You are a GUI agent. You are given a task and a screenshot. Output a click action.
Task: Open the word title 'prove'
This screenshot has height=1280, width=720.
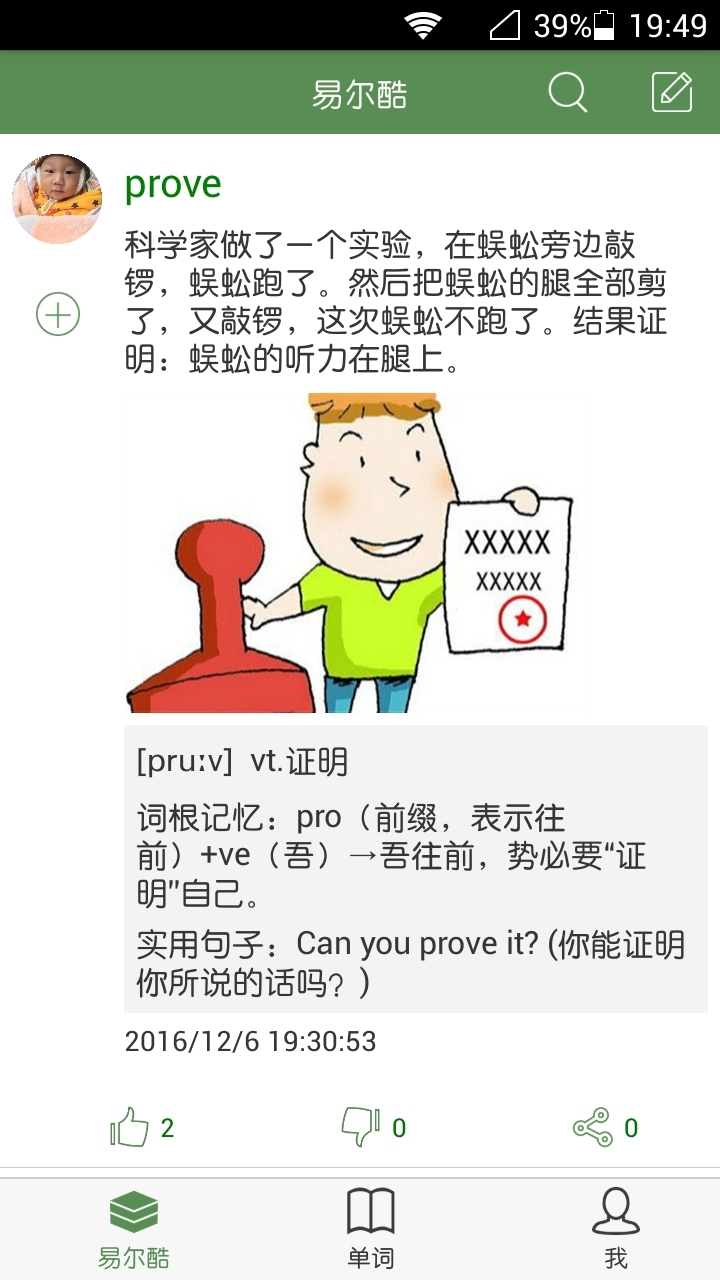pyautogui.click(x=173, y=185)
